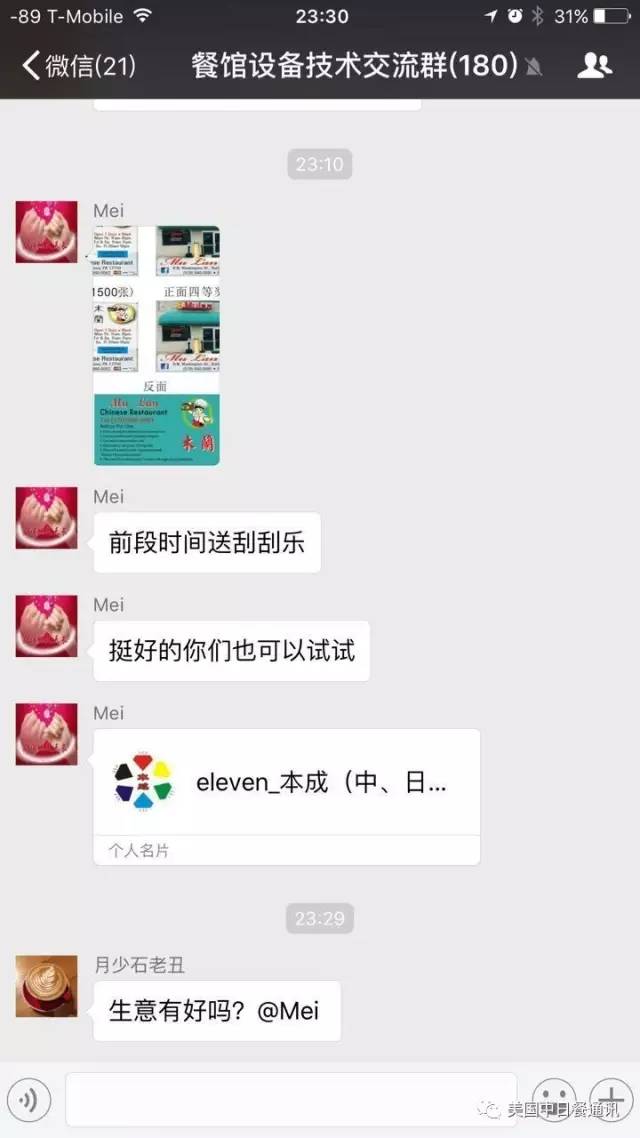Open the restaurant flyer image from Mei
The width and height of the screenshot is (640, 1138).
click(x=156, y=345)
